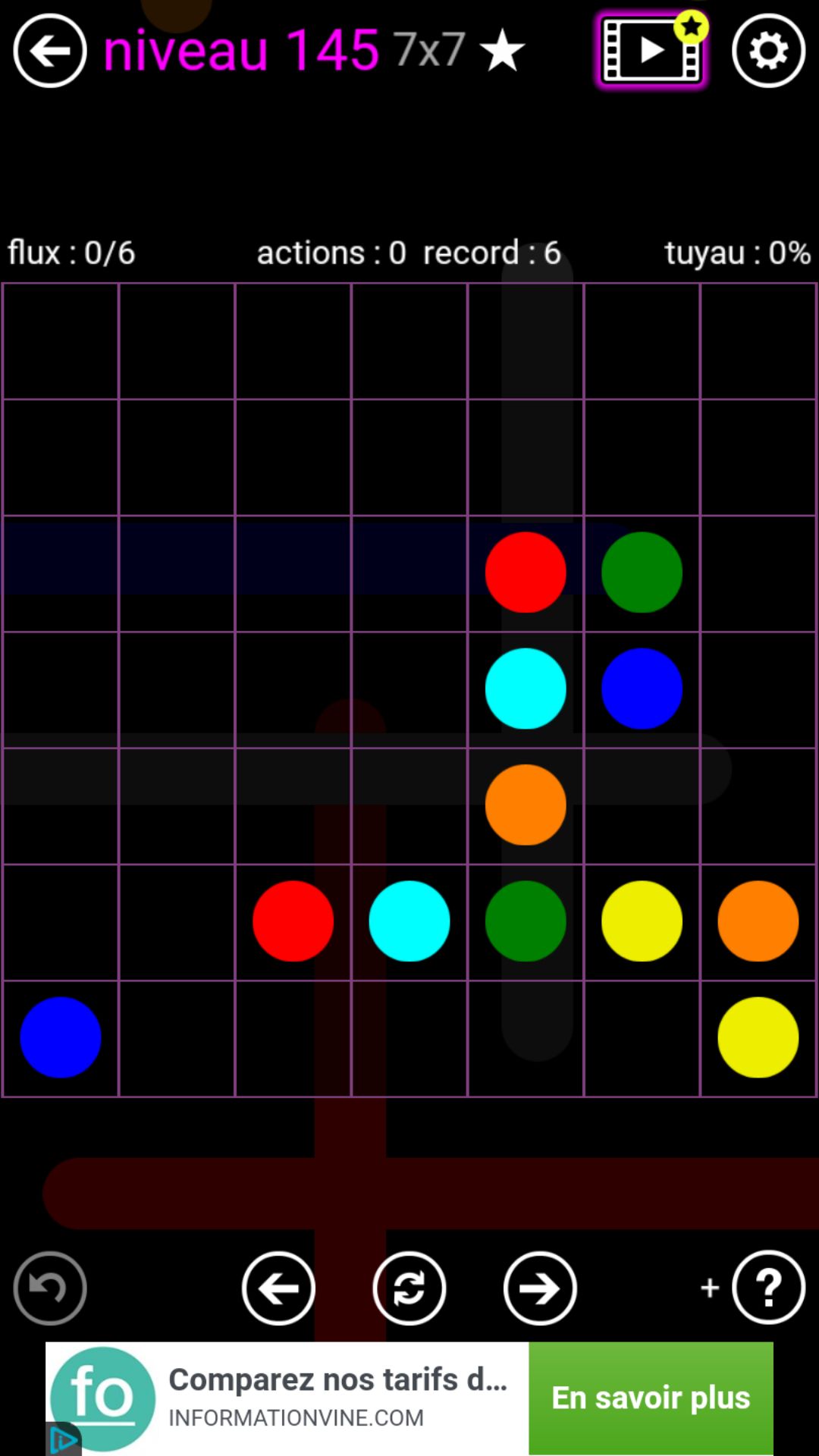Open the ad choices info icon
The image size is (819, 1456).
(x=64, y=1439)
